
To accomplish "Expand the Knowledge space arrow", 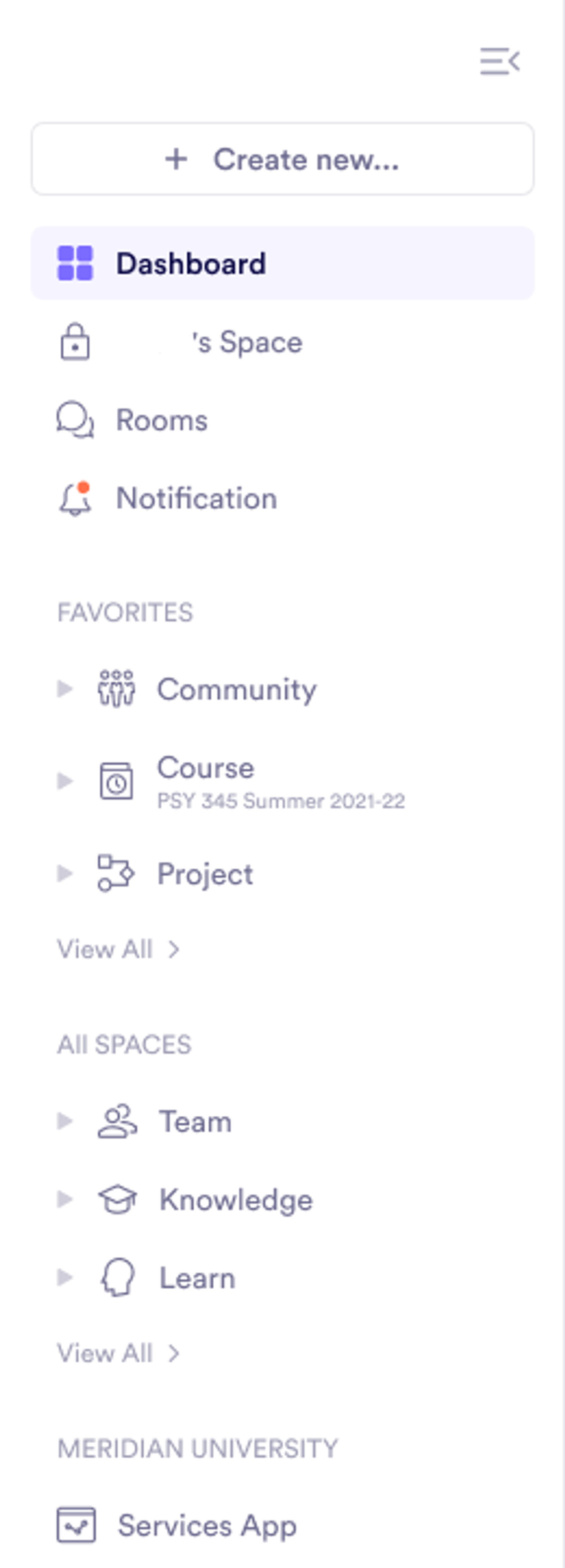I will click(65, 1200).
